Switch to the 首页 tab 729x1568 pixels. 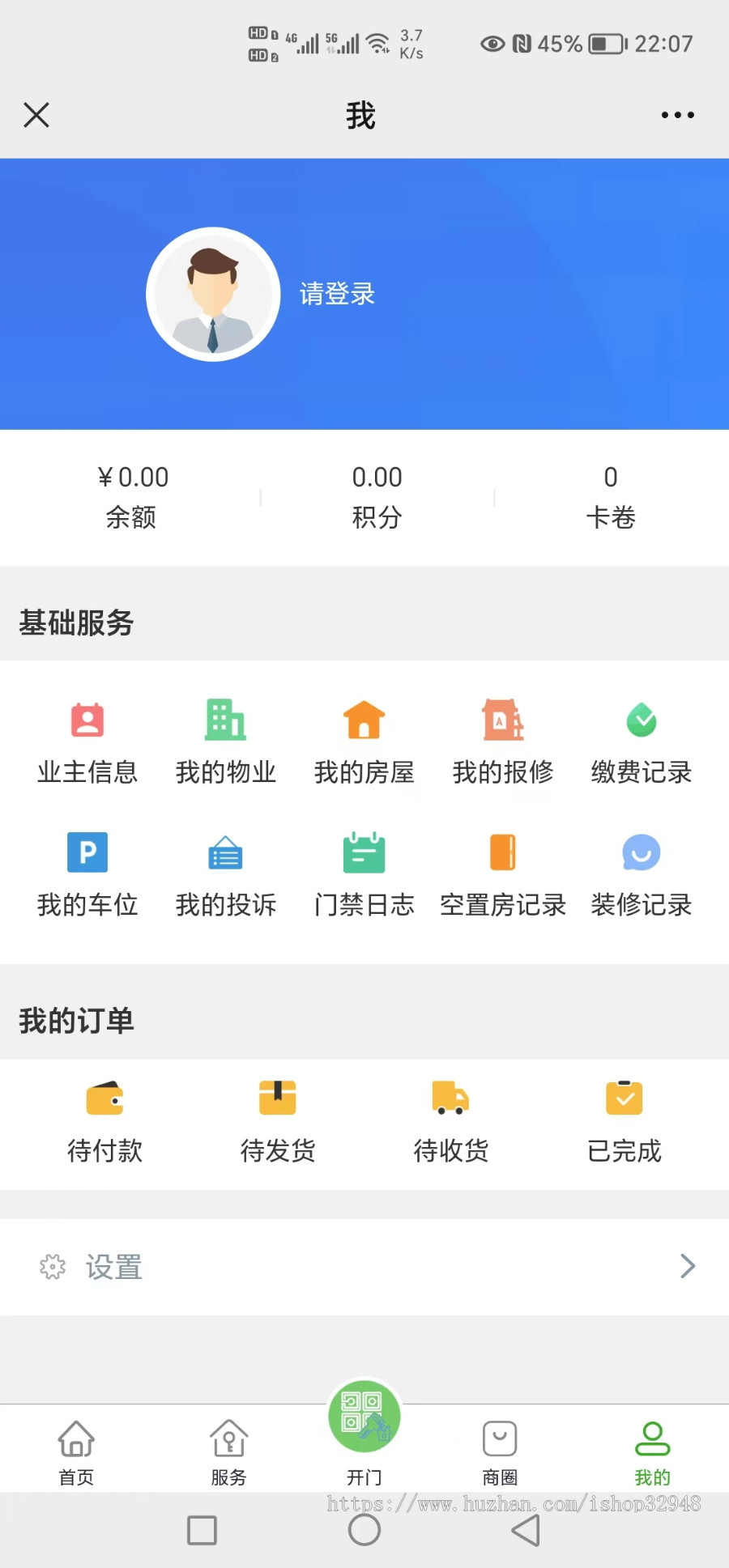coord(76,1452)
